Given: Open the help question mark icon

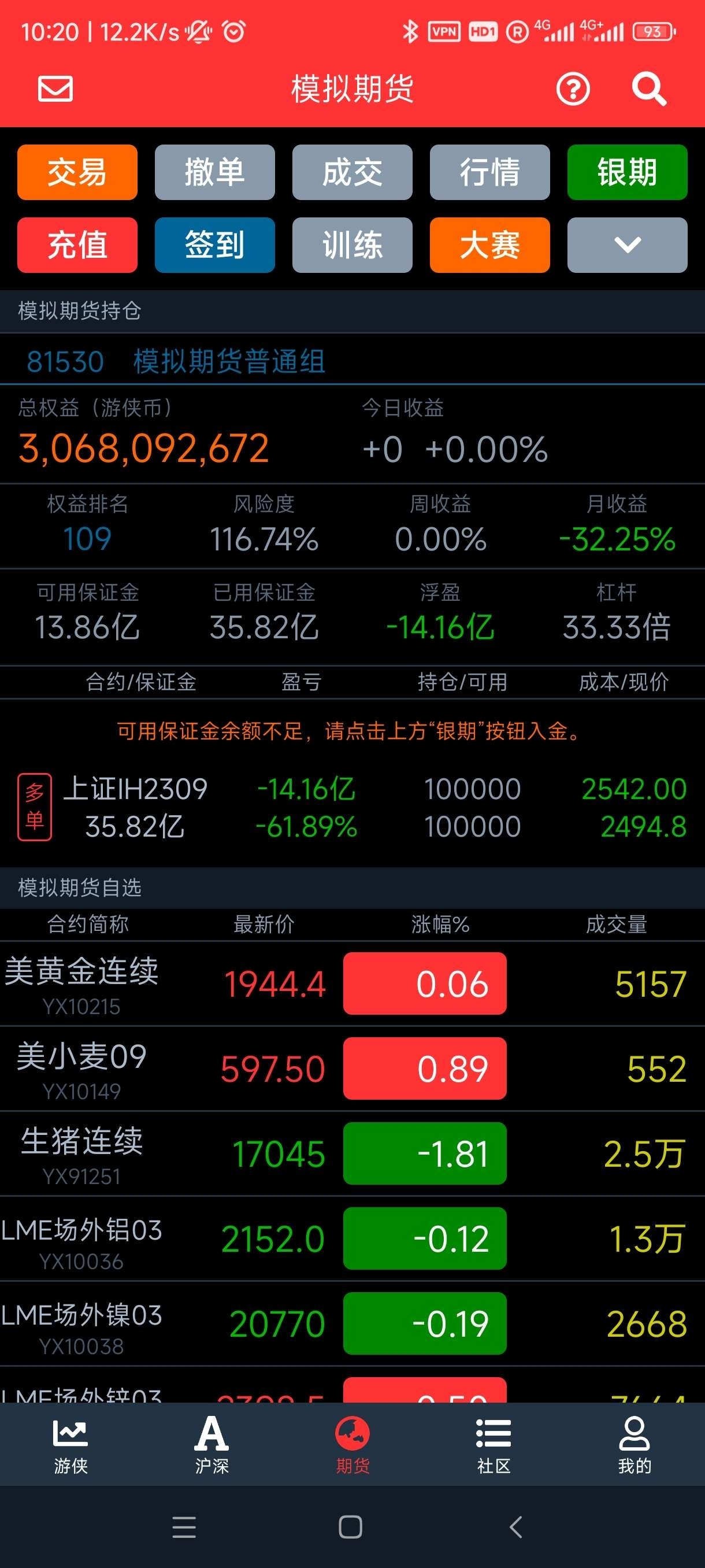Looking at the screenshot, I should pyautogui.click(x=573, y=90).
